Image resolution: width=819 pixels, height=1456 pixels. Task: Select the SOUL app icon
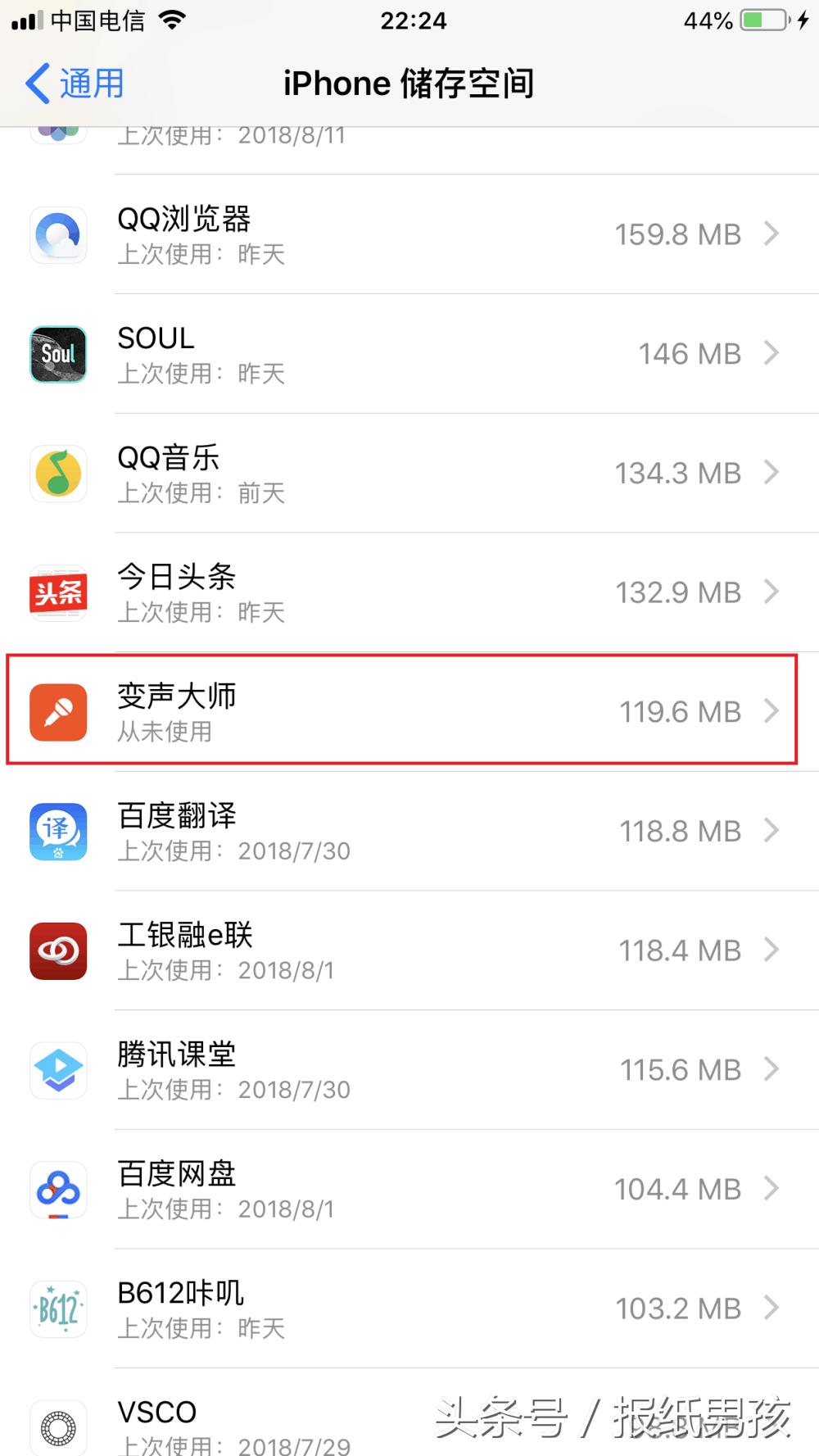click(x=57, y=354)
